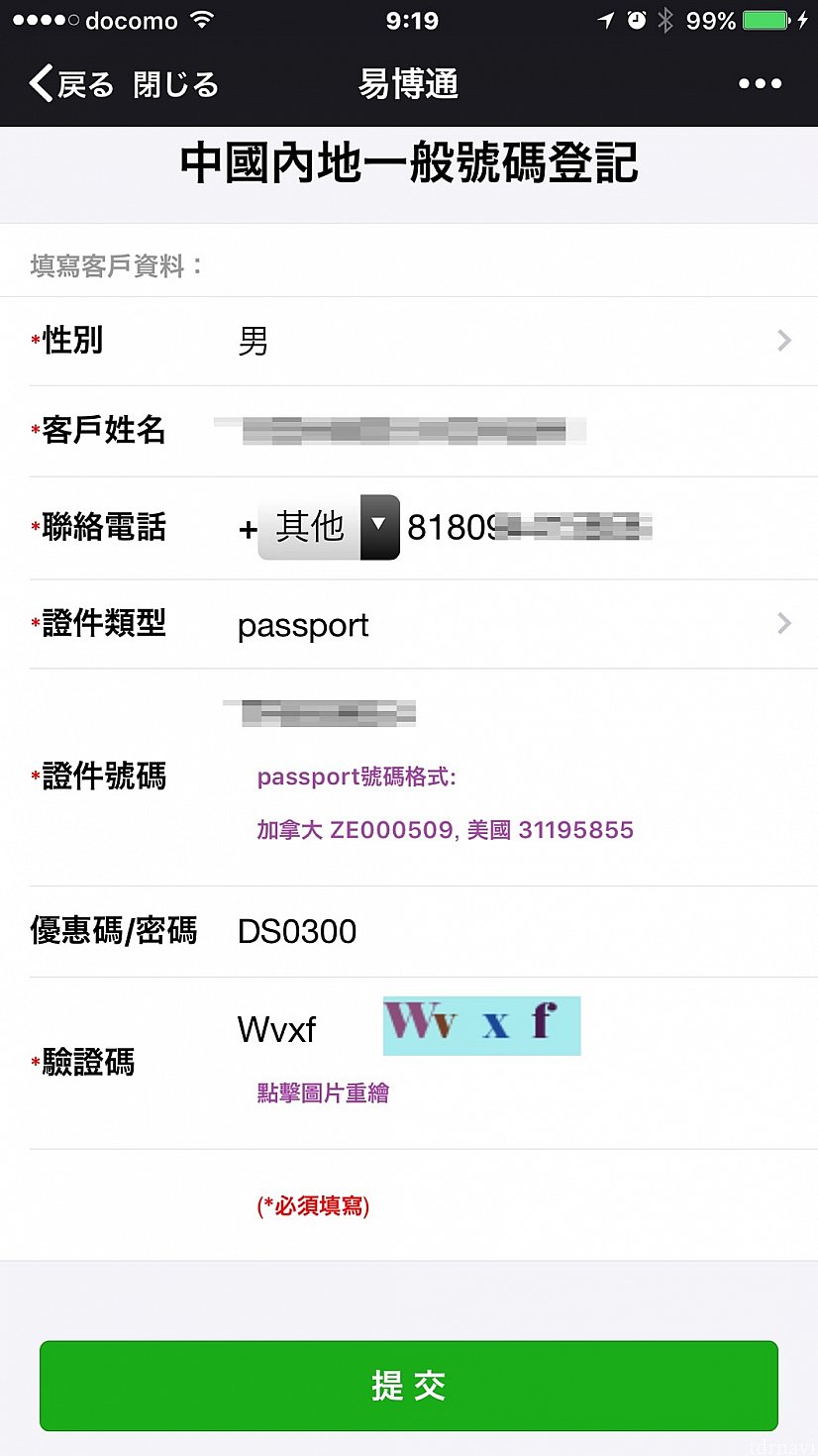Submit the form with 提交
Screen dimensions: 818x1456
408,1386
